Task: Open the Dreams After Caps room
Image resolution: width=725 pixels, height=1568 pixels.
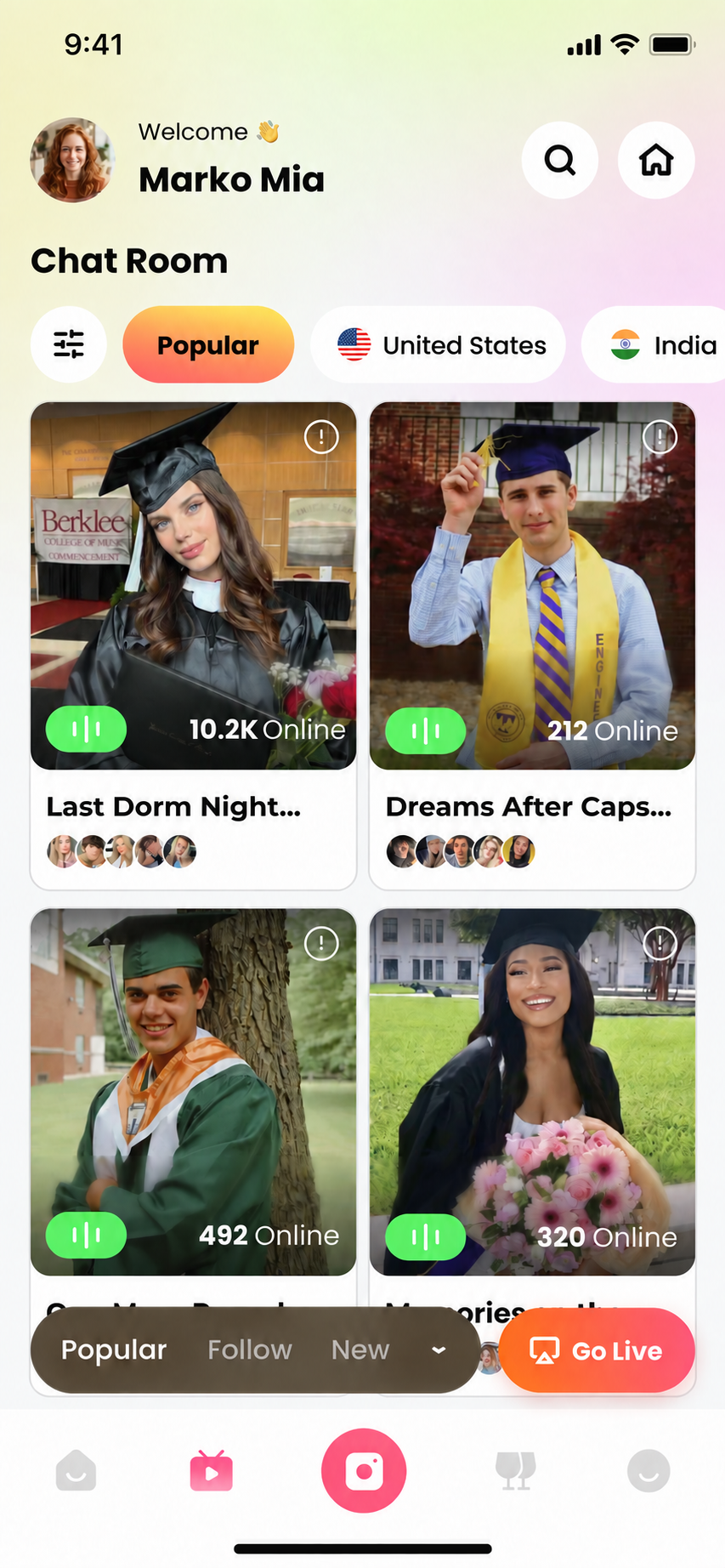Action: 532,646
